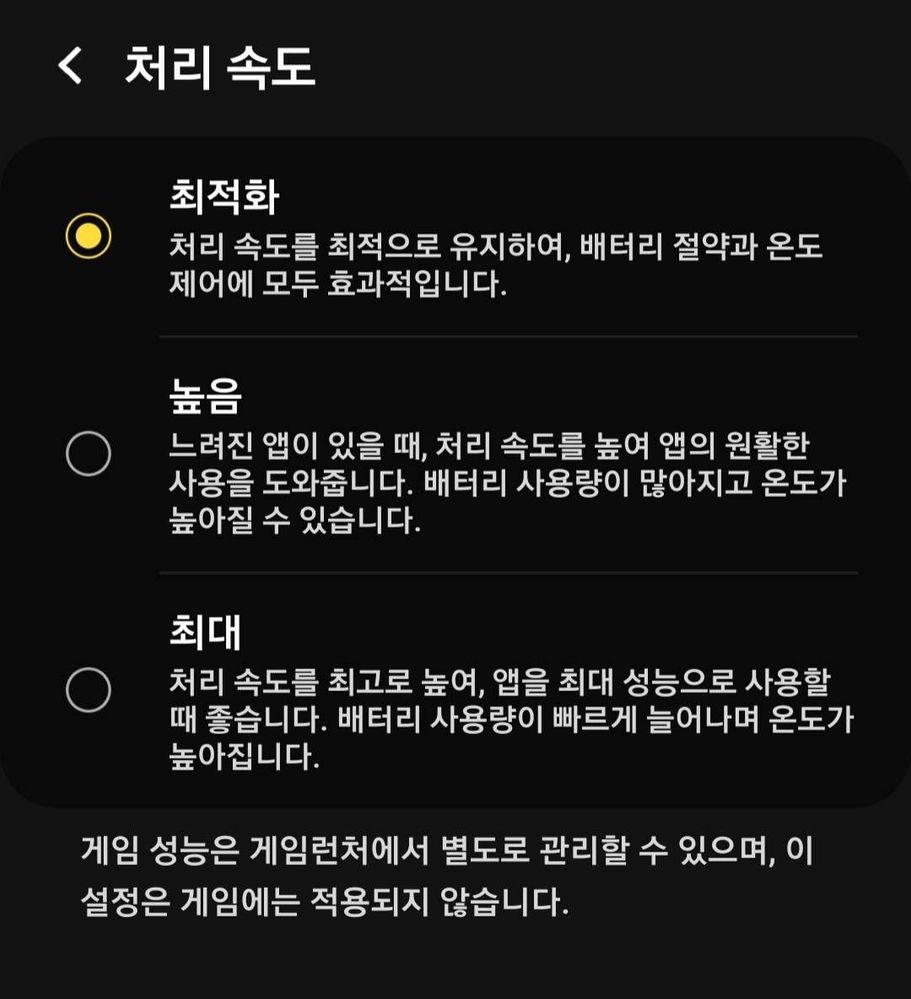This screenshot has height=999, width=911.
Task: Go back from the 처리 속도 screen
Action: (70, 67)
